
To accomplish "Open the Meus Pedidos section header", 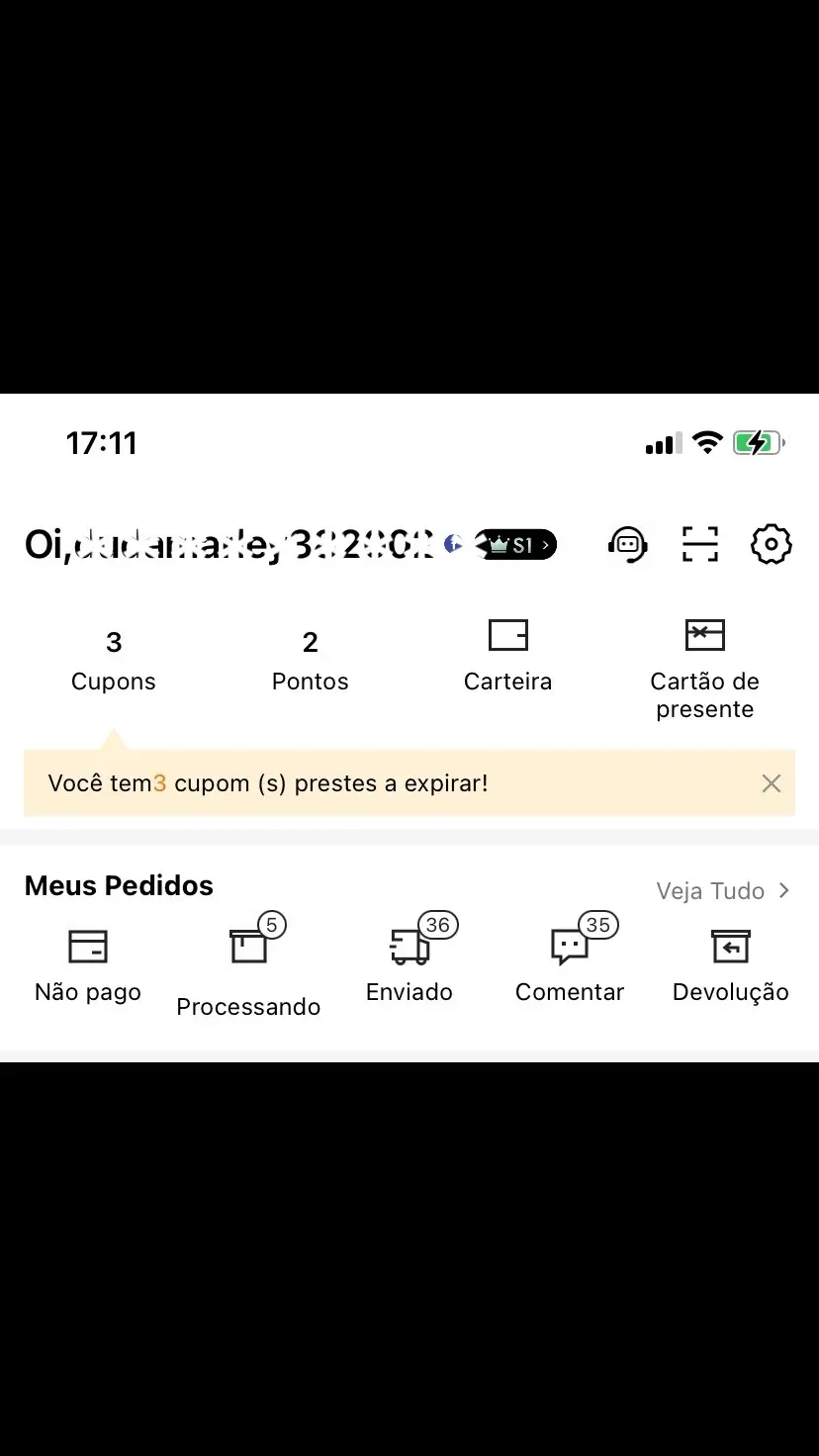I will click(x=118, y=885).
